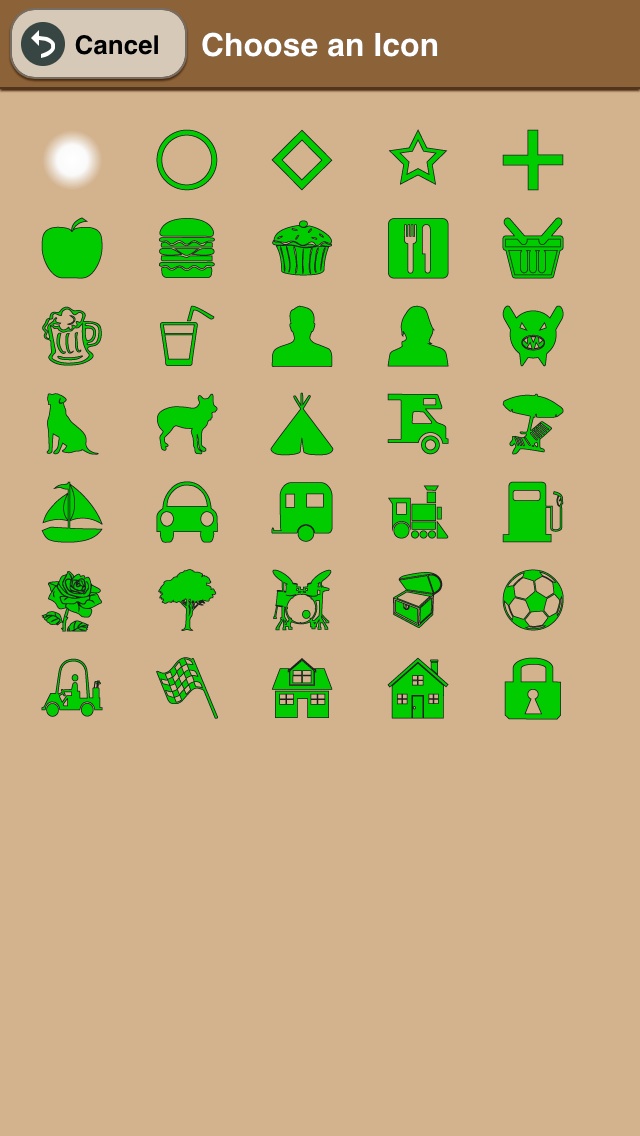Pick the padlock icon
The height and width of the screenshot is (1136, 640).
[x=533, y=688]
